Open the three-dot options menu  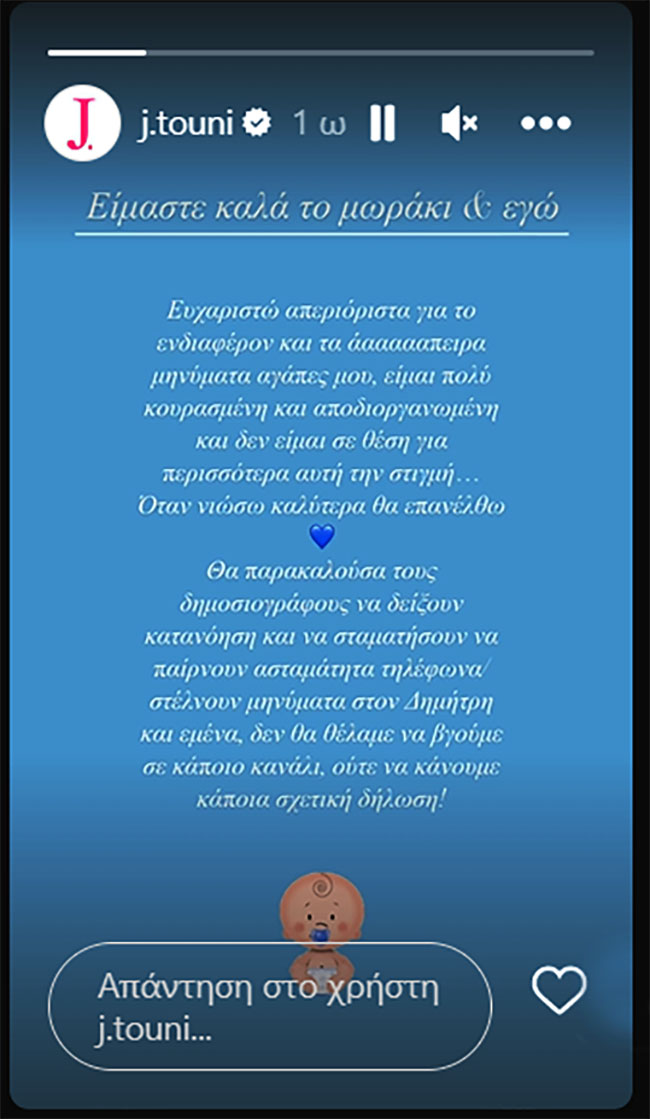point(546,123)
